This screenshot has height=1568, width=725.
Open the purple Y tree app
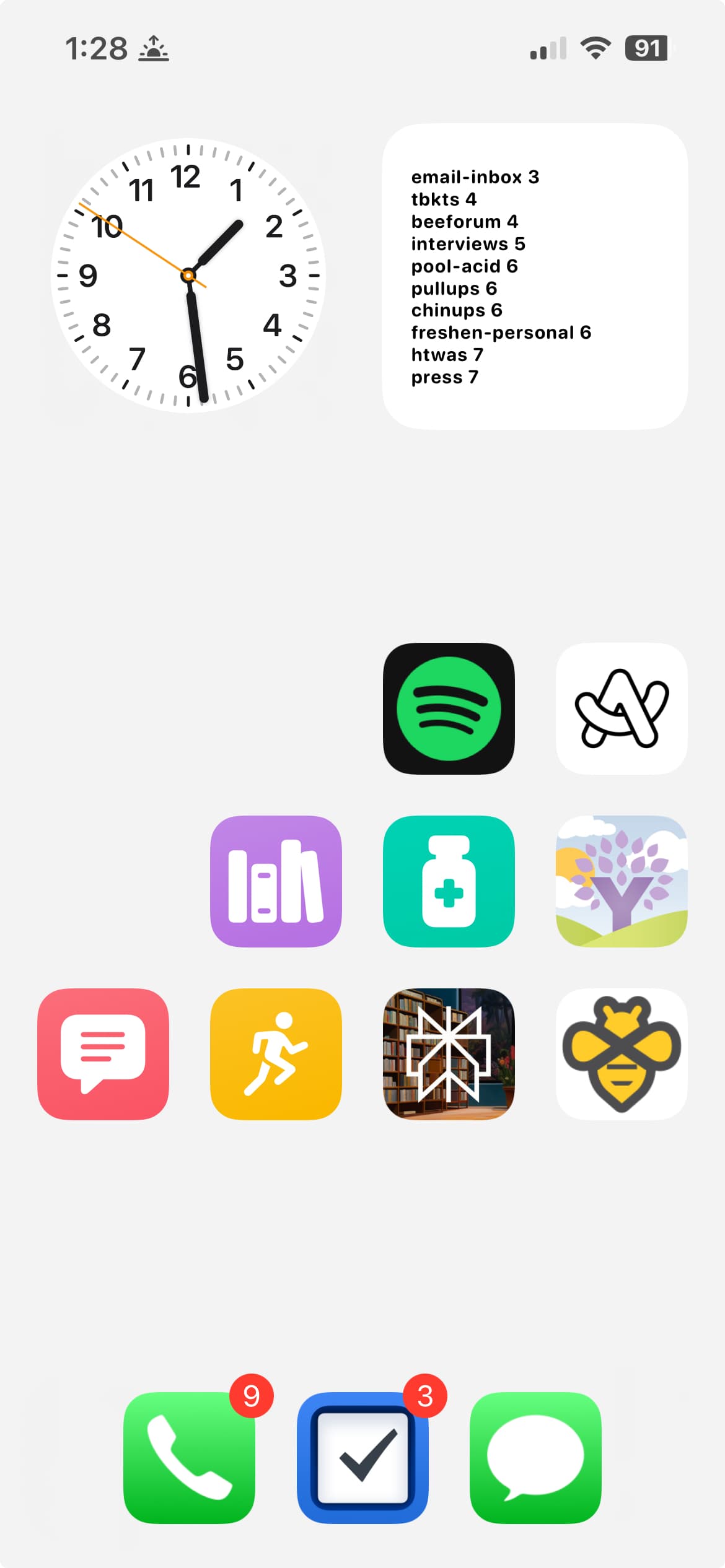[x=622, y=881]
